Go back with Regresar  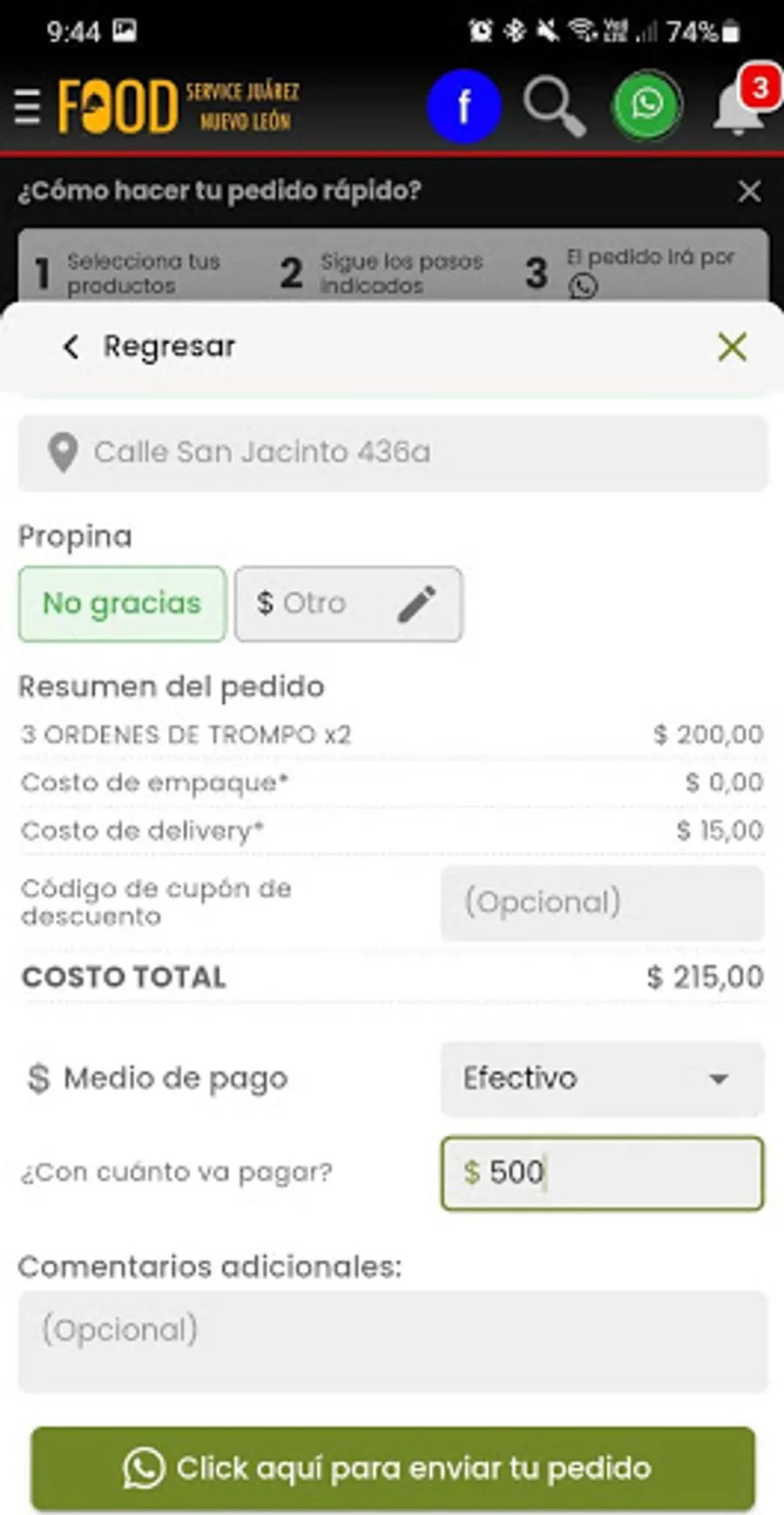point(150,347)
